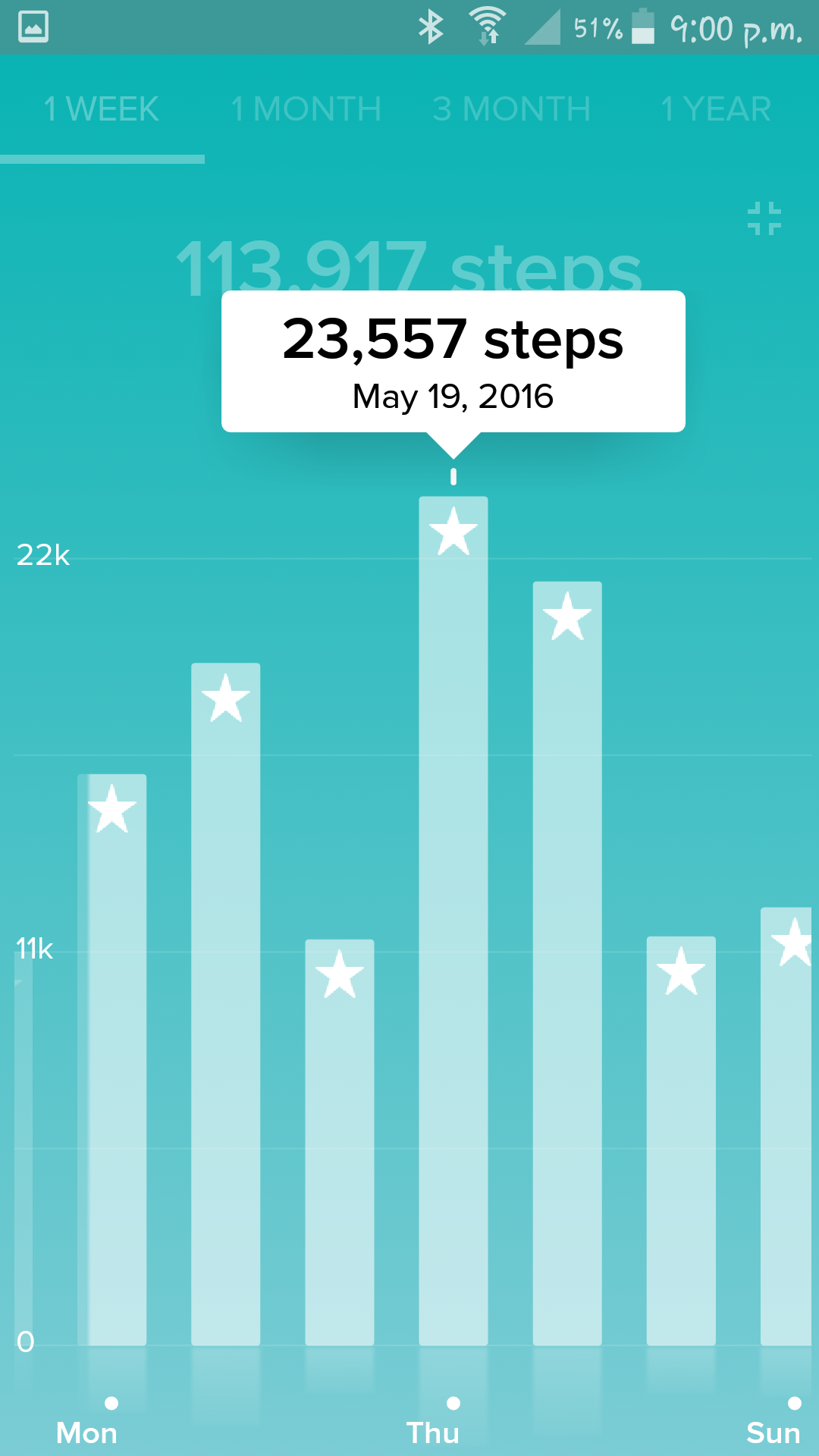Collapse the chart with the shrink icon
819x1456 pixels.
(x=764, y=218)
